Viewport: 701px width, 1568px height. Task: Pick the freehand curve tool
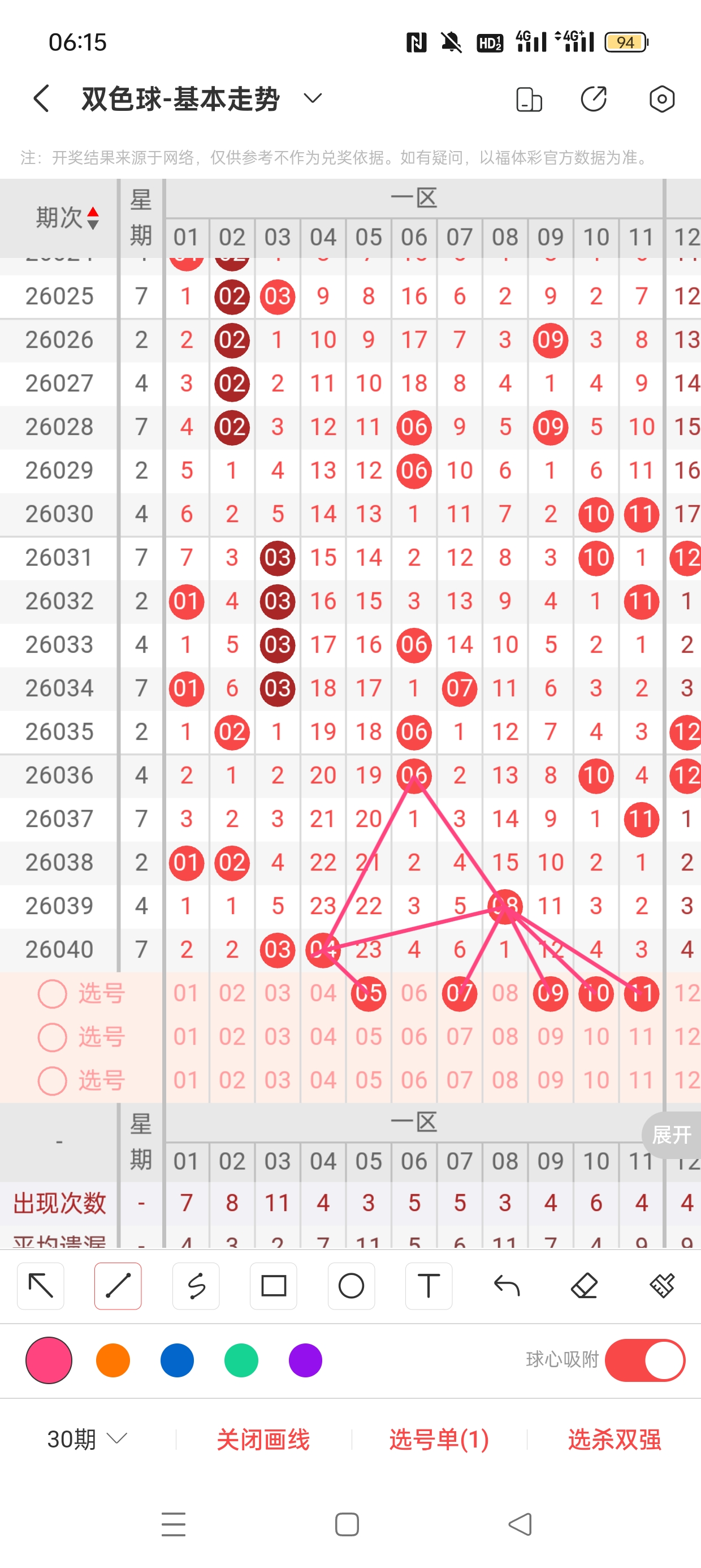196,1286
